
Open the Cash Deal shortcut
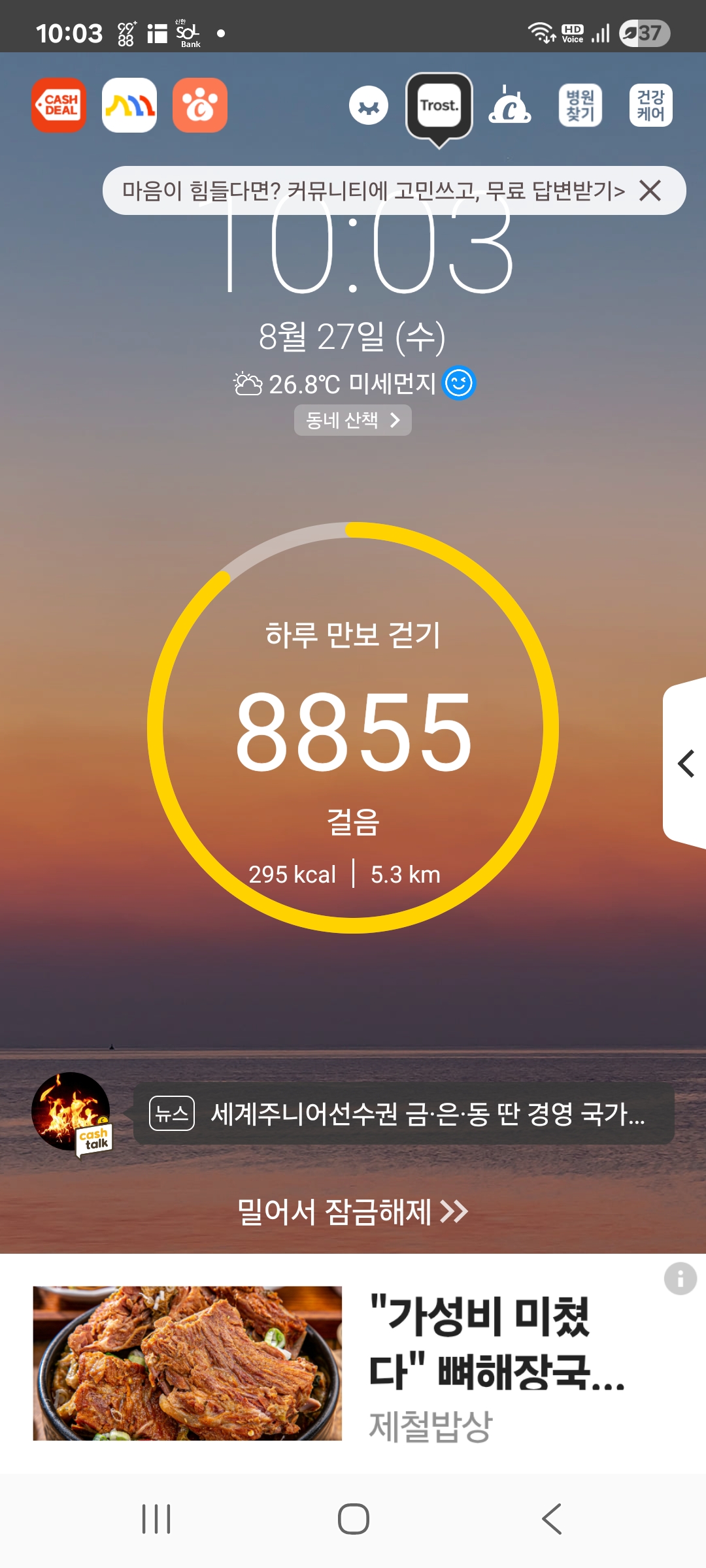(x=59, y=105)
